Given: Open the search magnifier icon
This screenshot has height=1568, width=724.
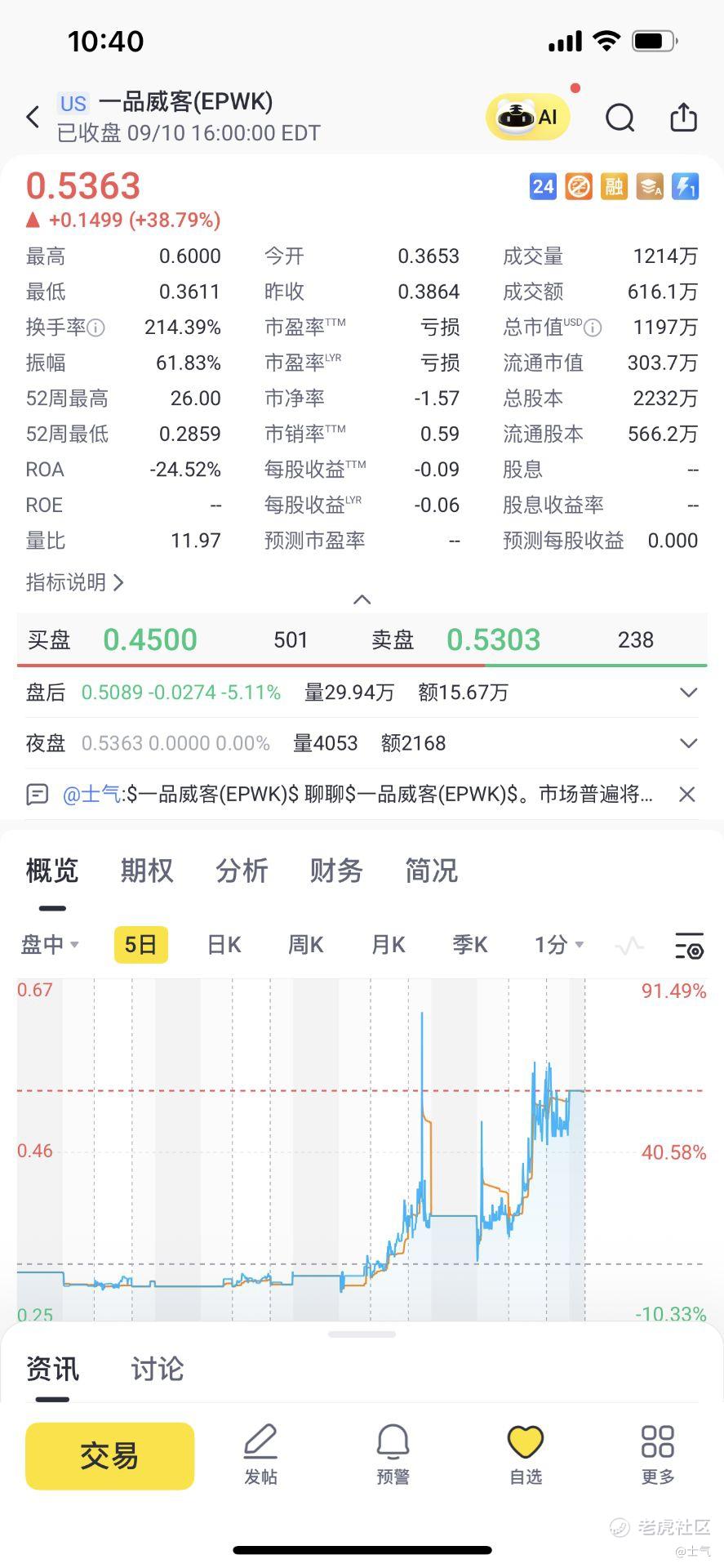Looking at the screenshot, I should 620,118.
